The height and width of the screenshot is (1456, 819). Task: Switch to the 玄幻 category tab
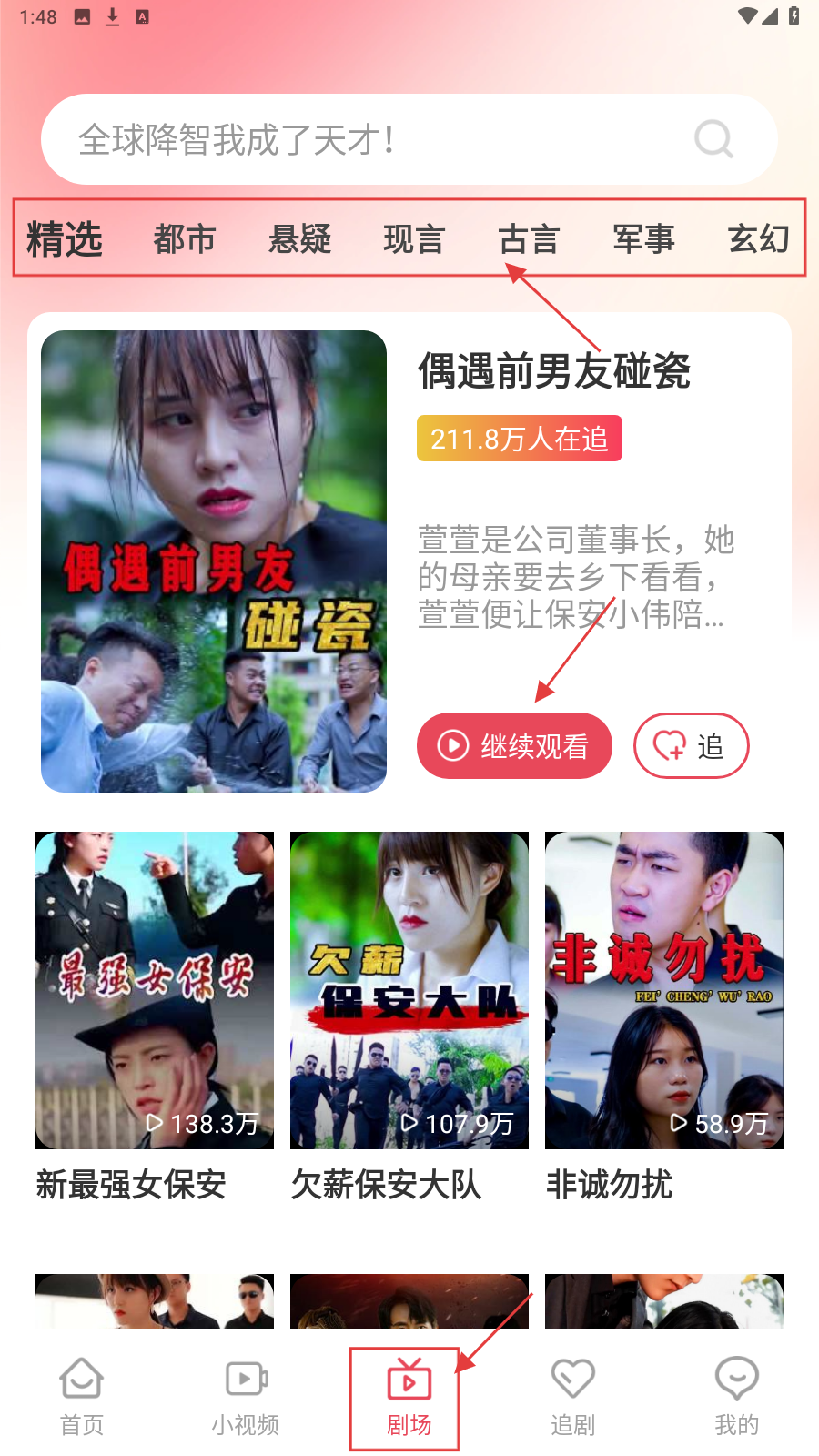point(758,239)
